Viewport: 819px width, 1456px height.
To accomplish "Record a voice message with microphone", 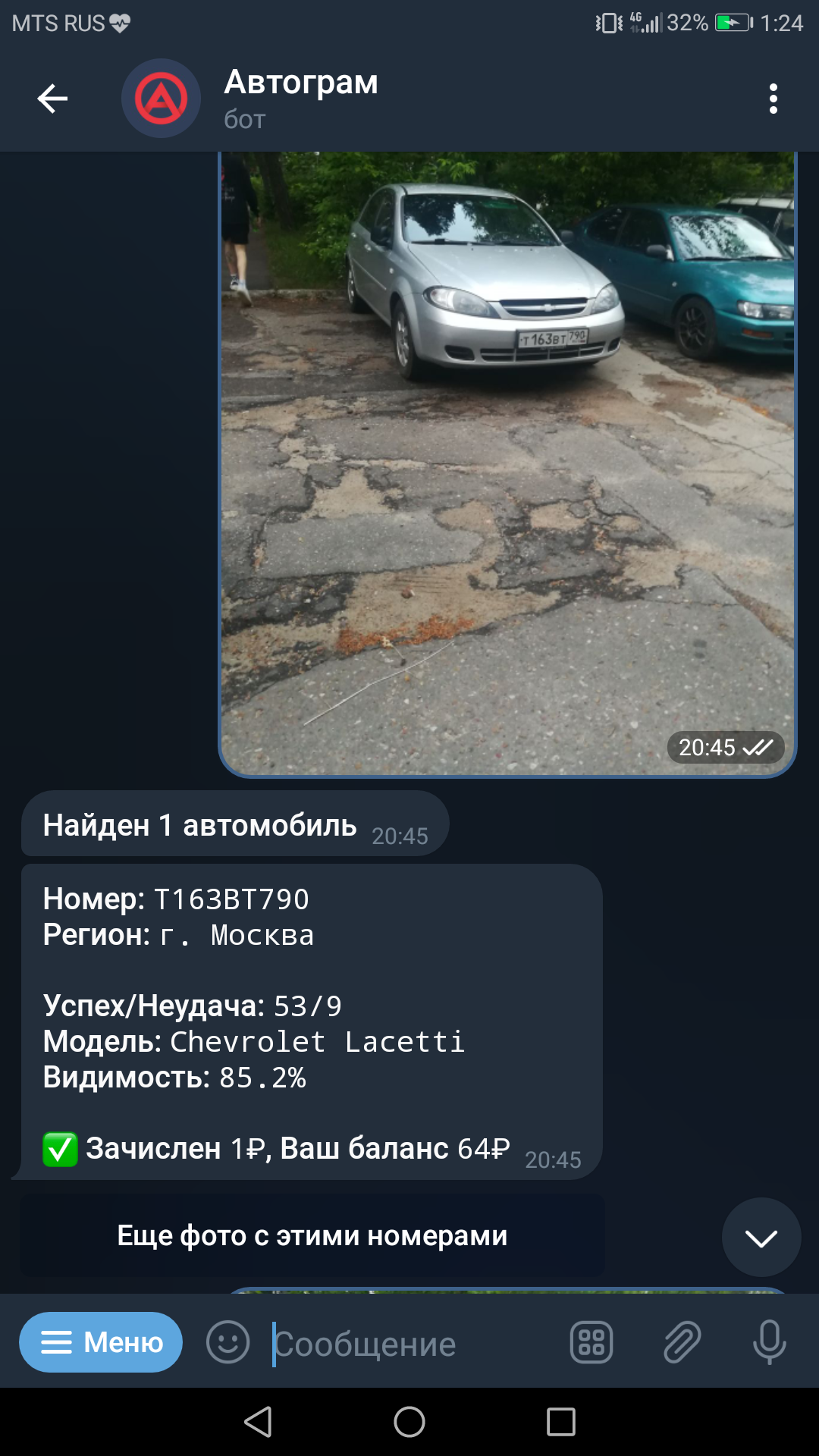I will [x=769, y=1342].
